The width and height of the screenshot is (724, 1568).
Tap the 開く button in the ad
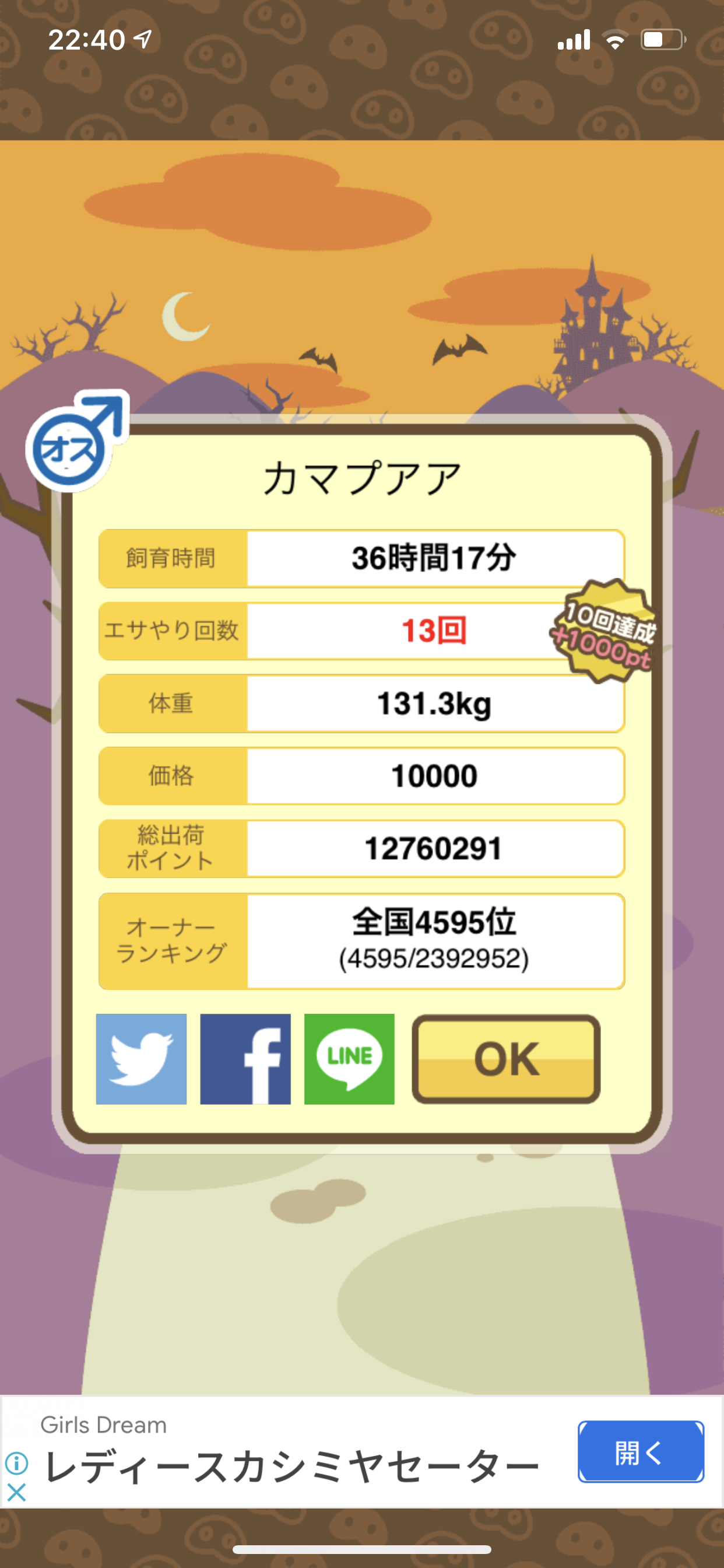(641, 1451)
